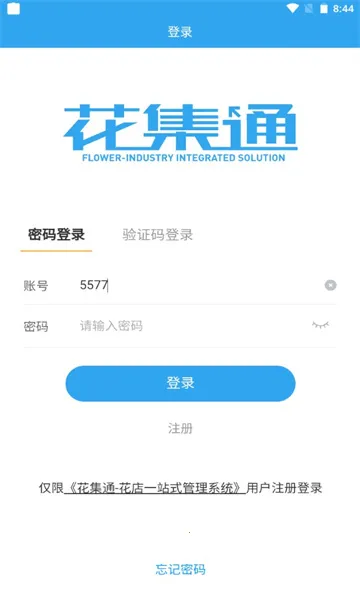Open the 花集通-花店一站式管理系统 link
Image resolution: width=360 pixels, height=600 pixels.
(155, 488)
